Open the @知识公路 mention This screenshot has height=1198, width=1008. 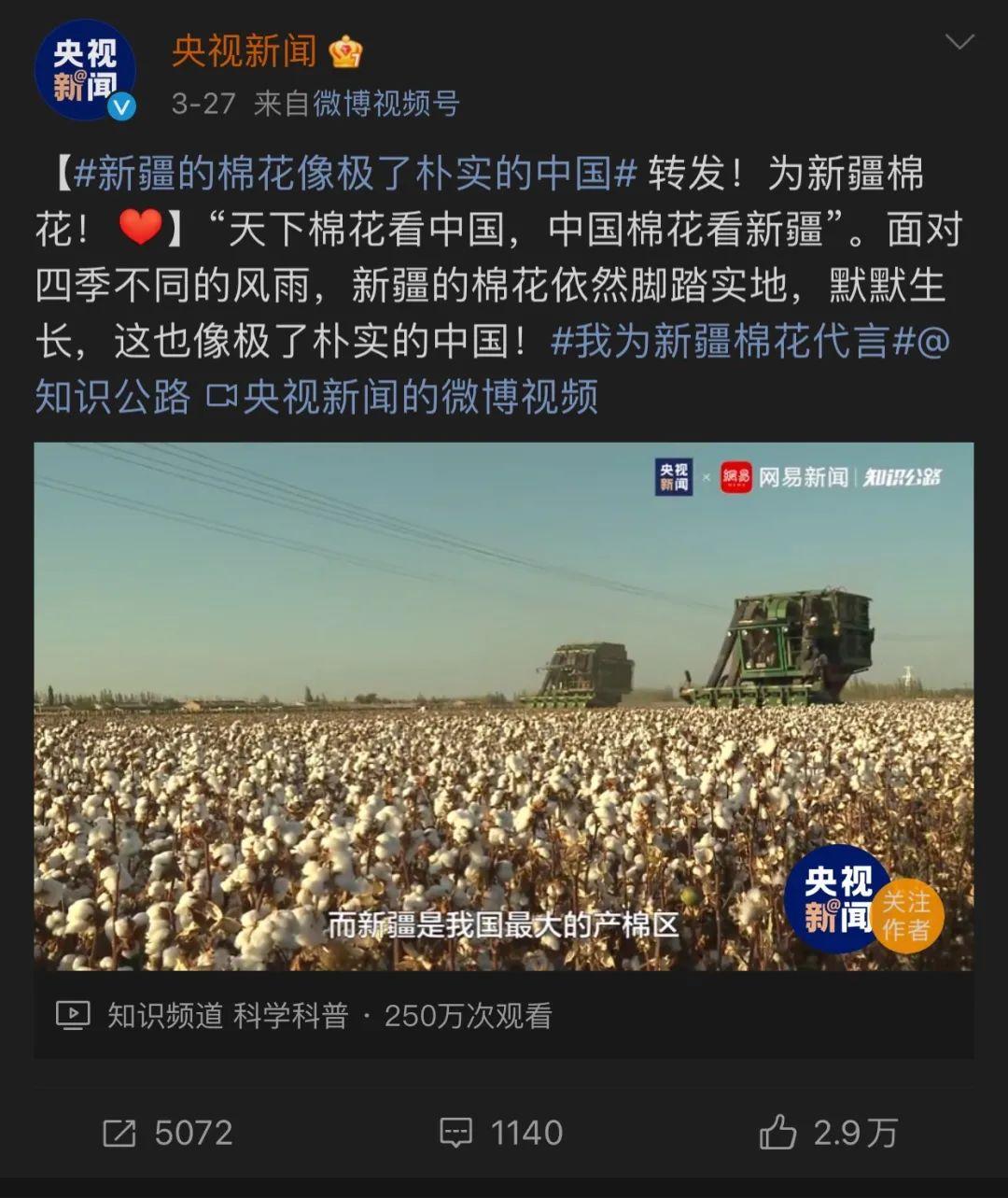[112, 397]
